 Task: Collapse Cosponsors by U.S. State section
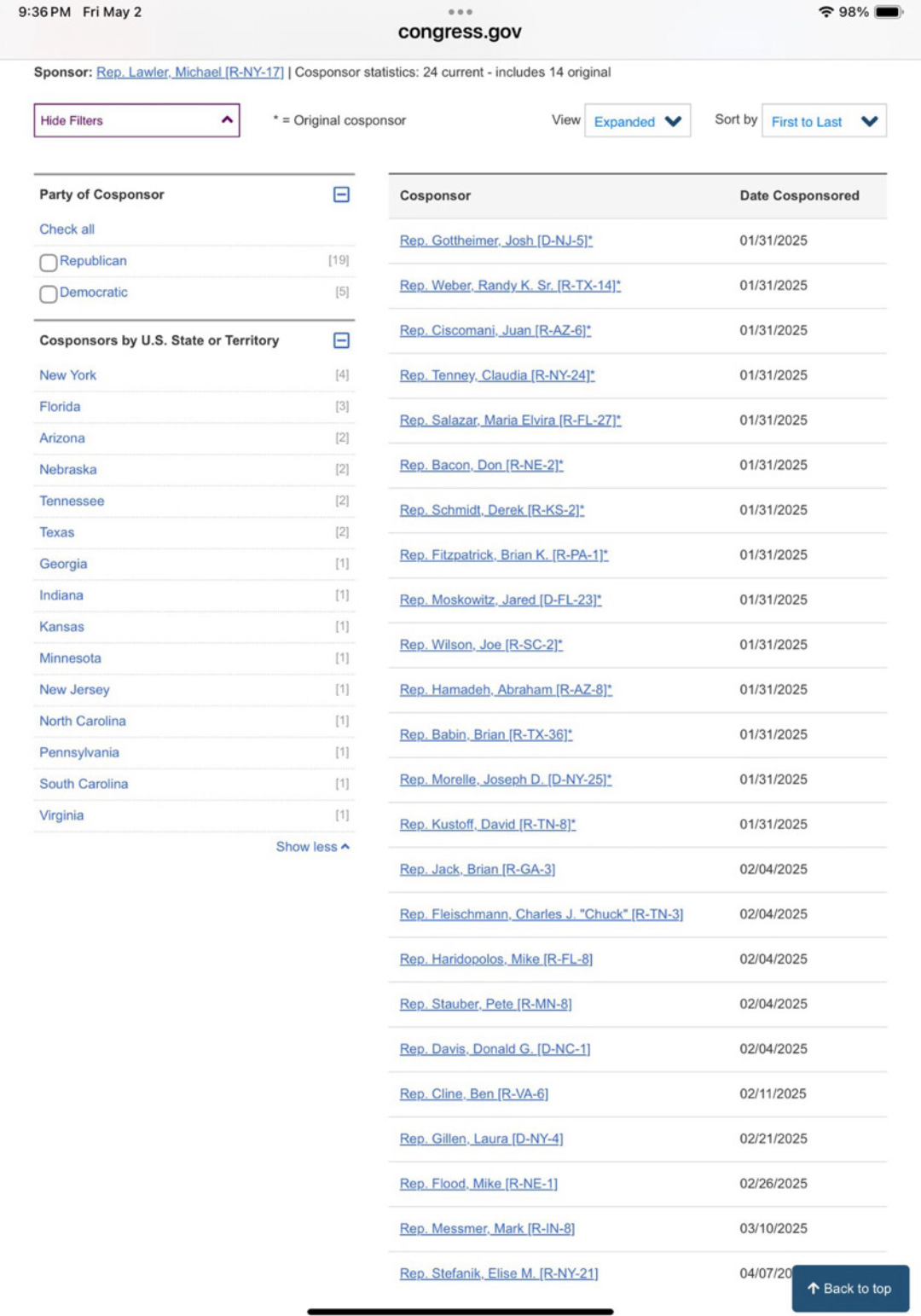[x=341, y=340]
